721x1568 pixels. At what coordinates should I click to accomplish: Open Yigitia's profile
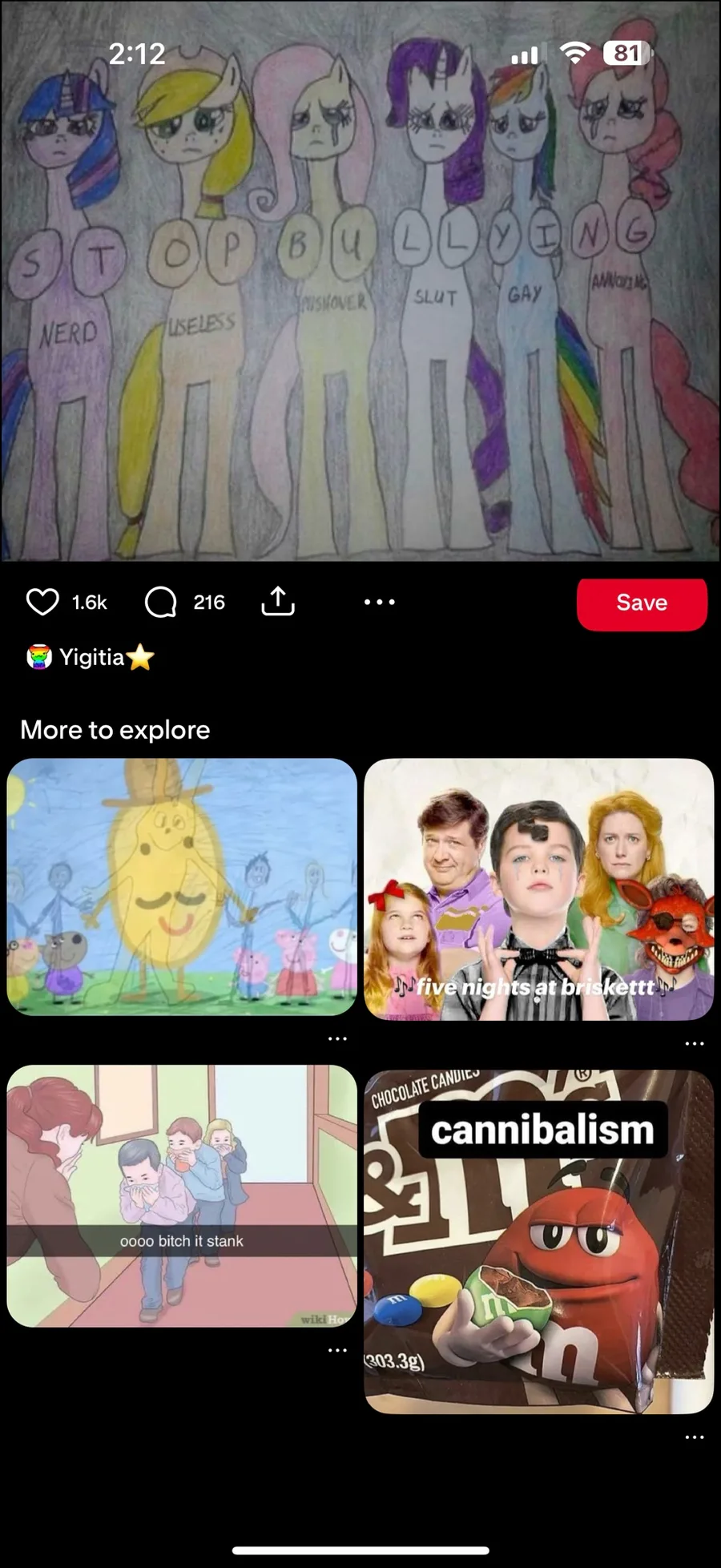[91, 657]
